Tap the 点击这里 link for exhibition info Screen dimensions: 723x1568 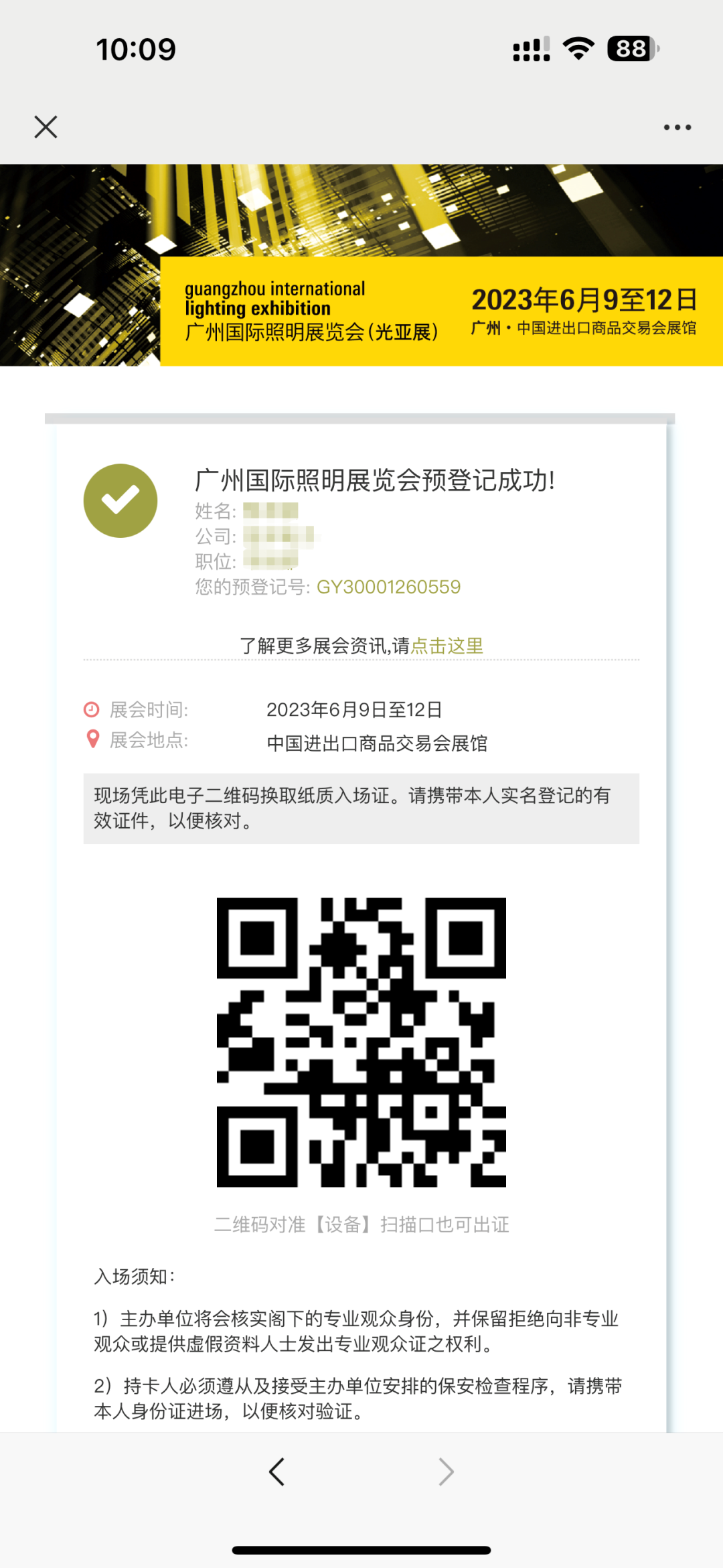[447, 646]
